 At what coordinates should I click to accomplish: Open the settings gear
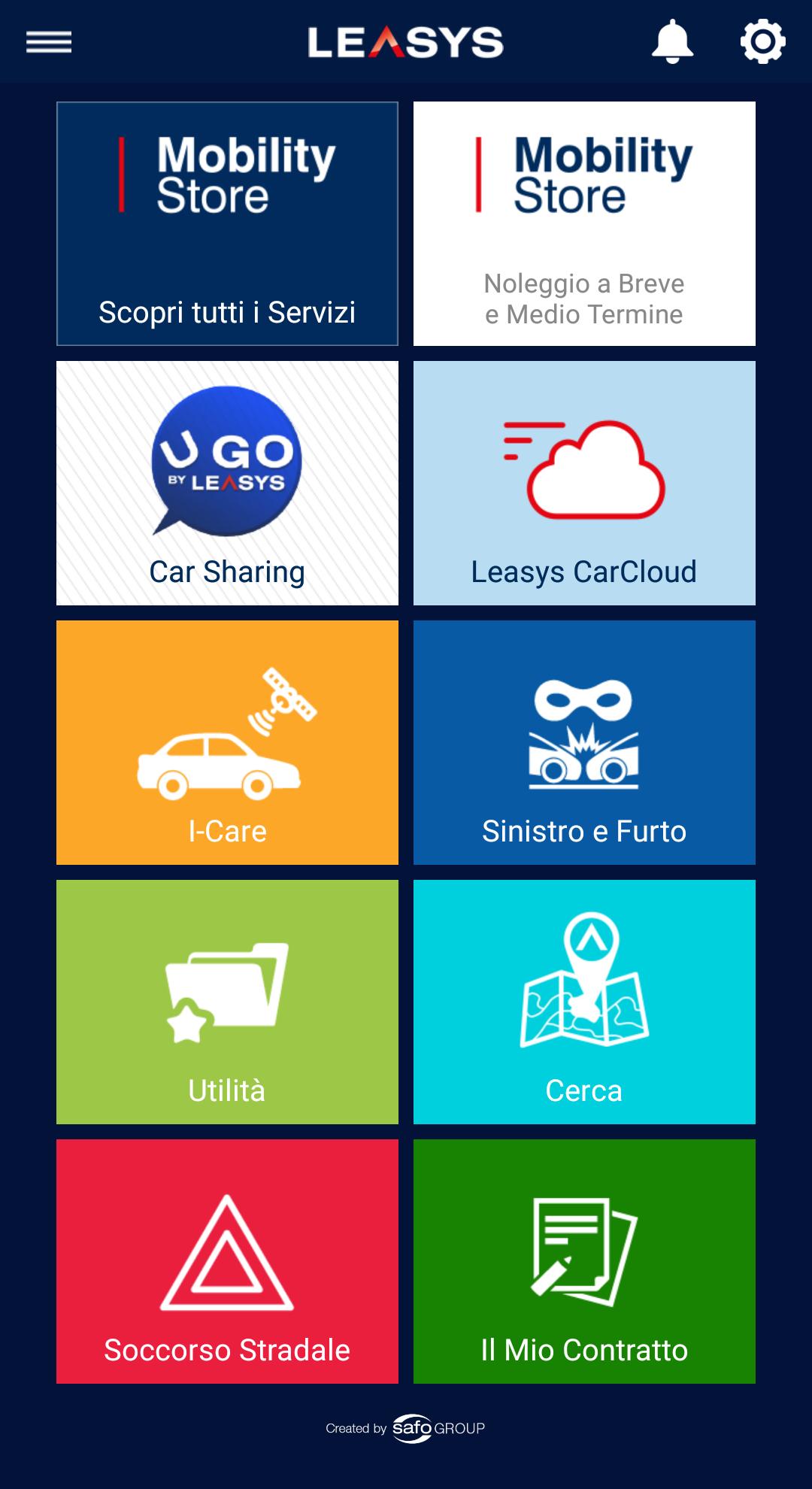[762, 41]
